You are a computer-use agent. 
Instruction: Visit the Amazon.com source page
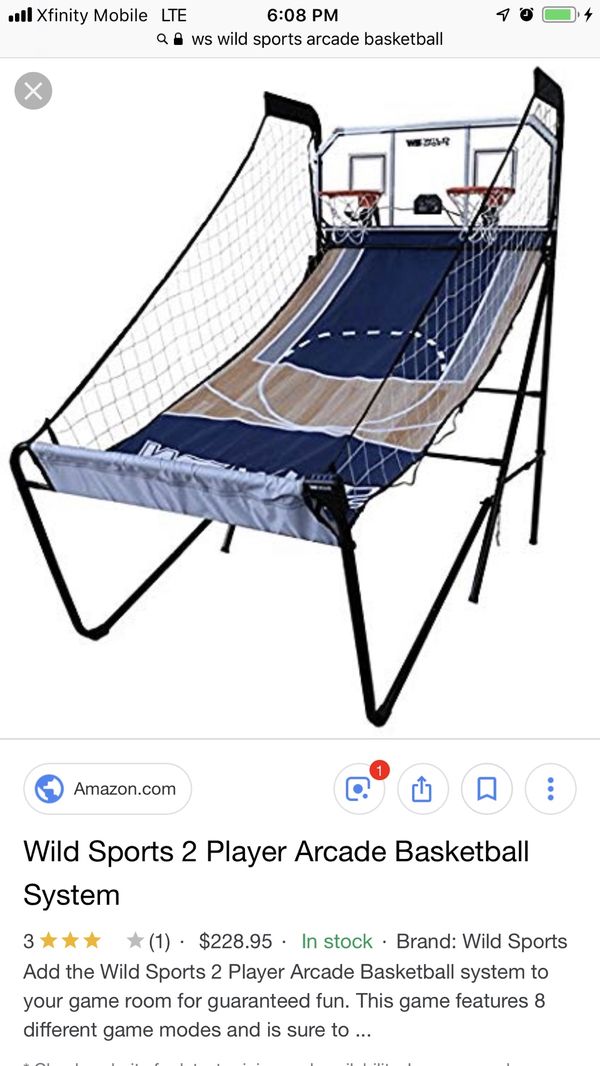(x=107, y=789)
